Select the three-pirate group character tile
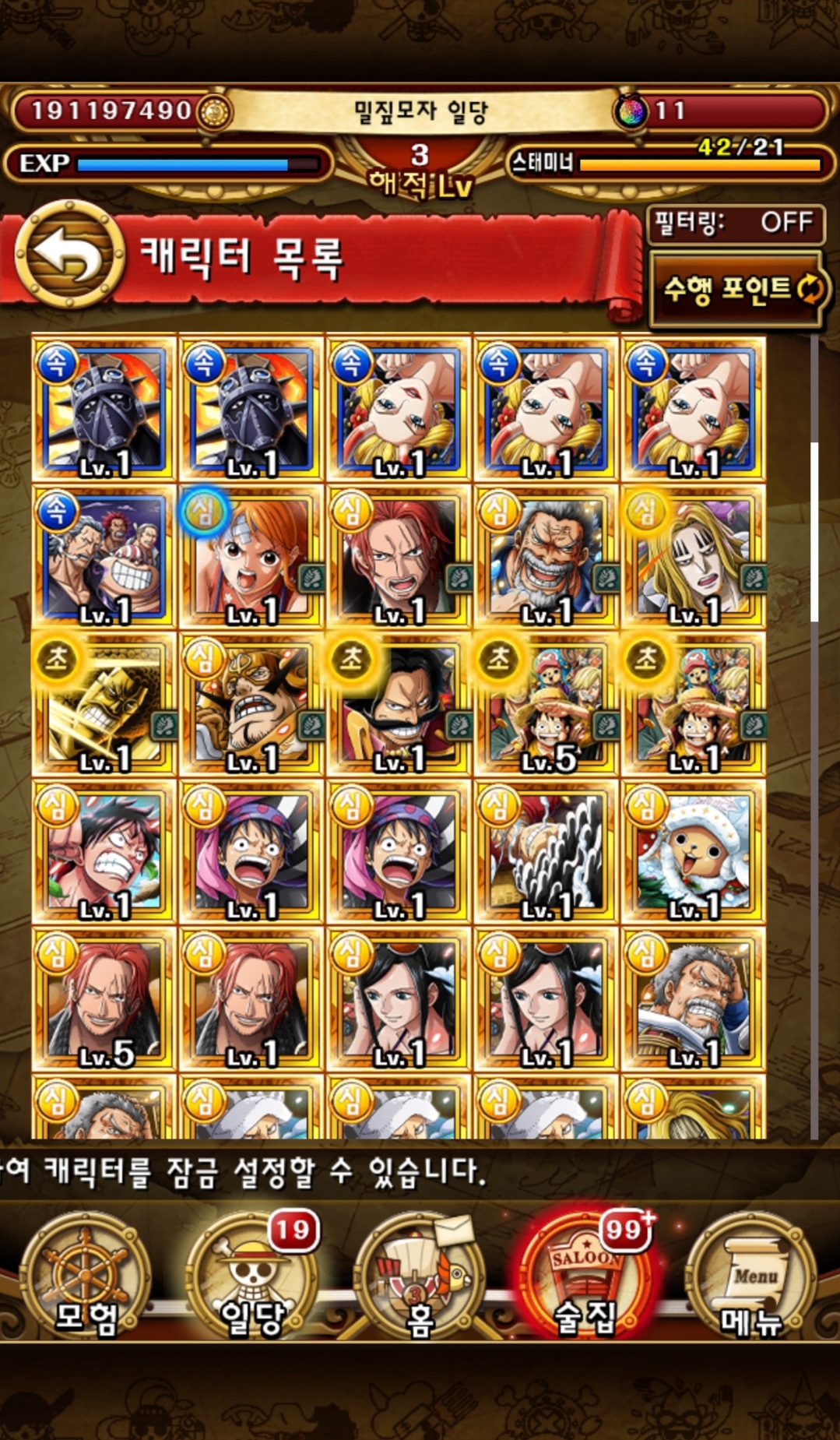 coord(104,556)
